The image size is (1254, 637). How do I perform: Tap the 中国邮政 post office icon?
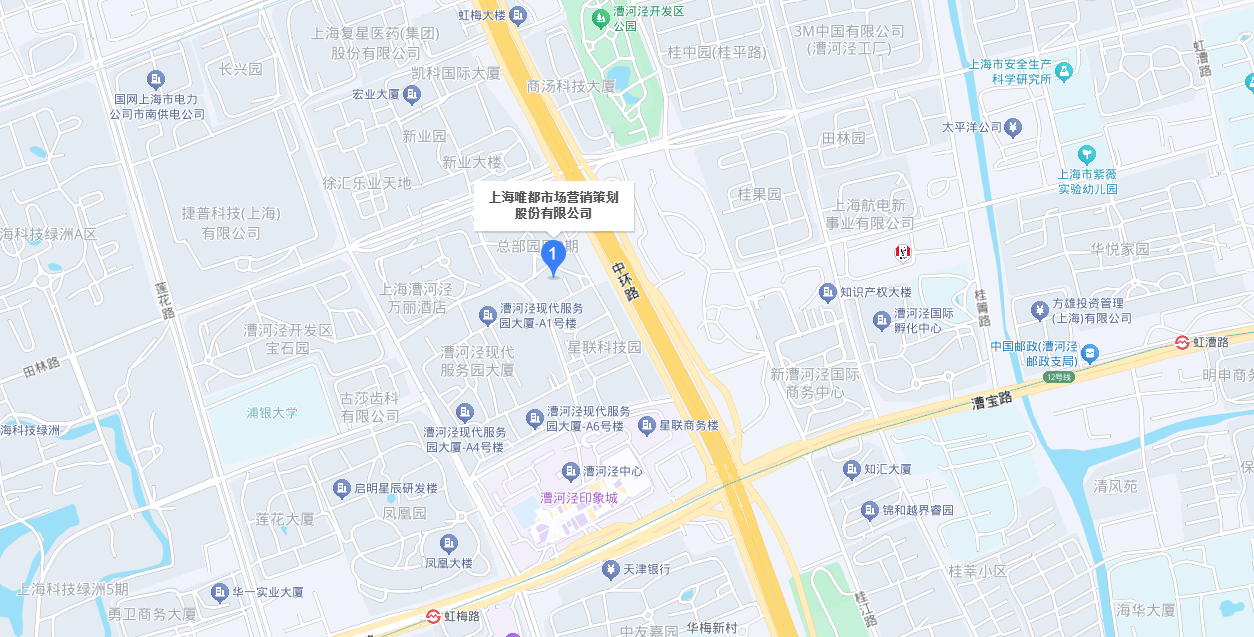(1089, 353)
